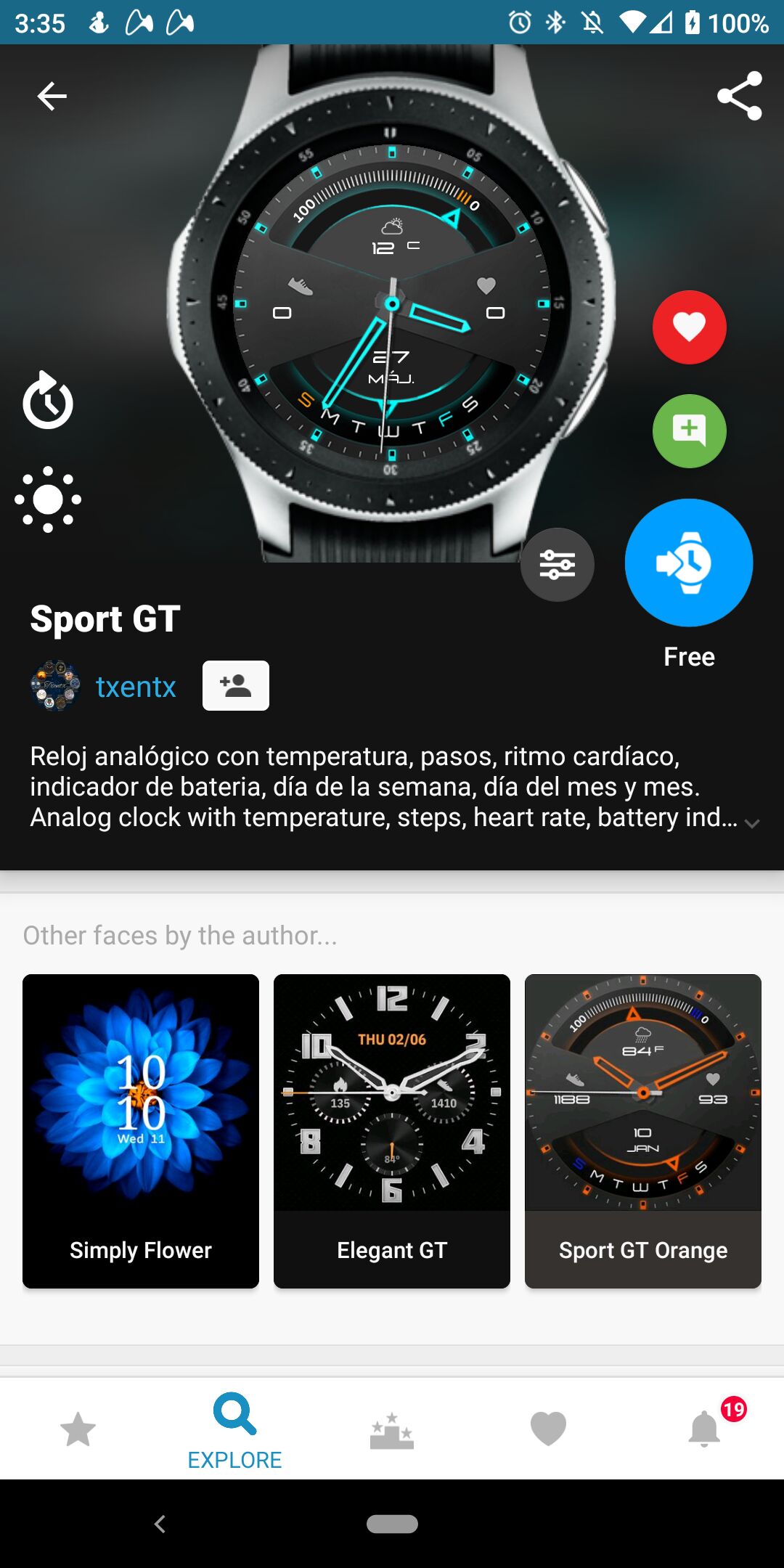This screenshot has width=784, height=1568.
Task: Select the Explore tab
Action: pos(234,1430)
